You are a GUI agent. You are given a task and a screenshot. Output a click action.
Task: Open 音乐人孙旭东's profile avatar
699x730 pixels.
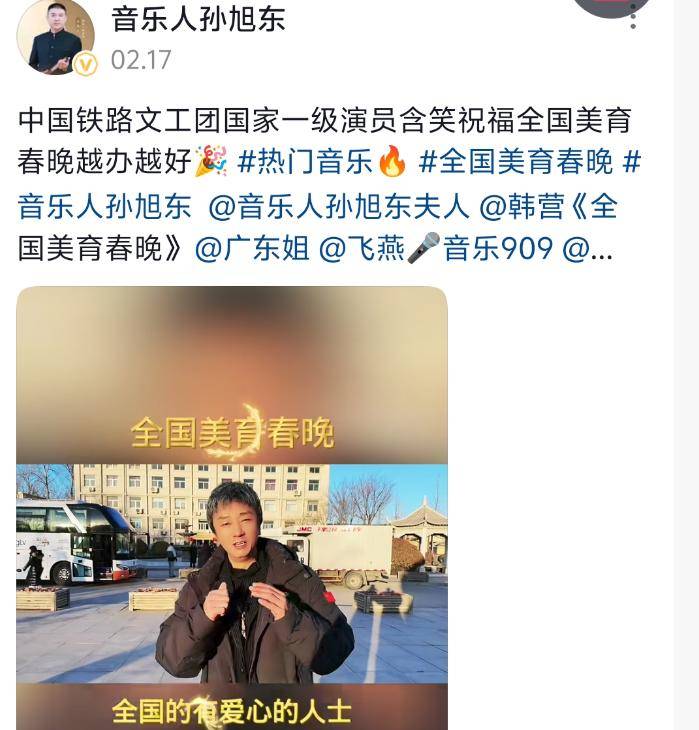56,37
